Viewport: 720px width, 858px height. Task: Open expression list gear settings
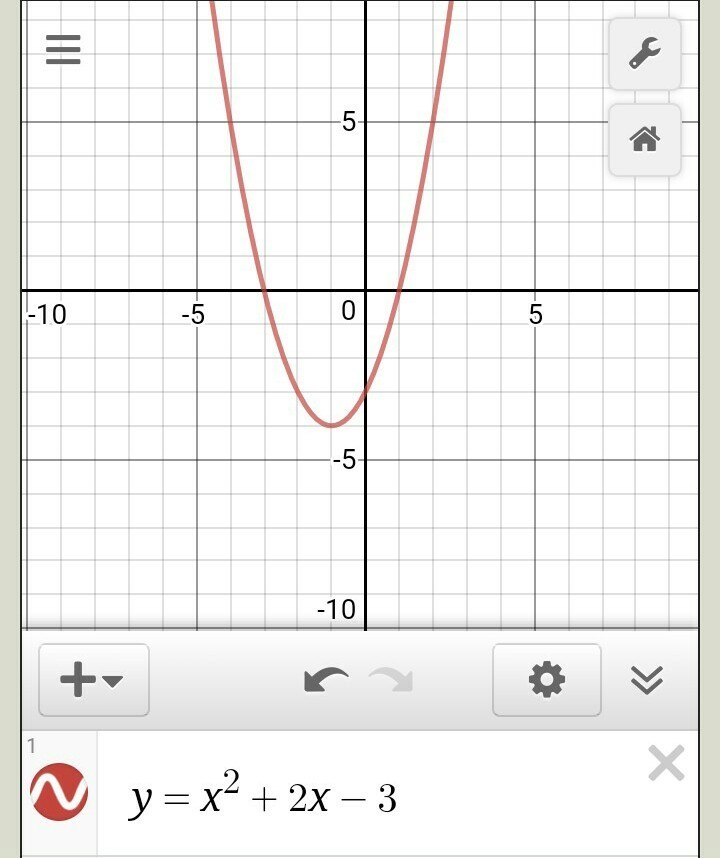point(546,680)
